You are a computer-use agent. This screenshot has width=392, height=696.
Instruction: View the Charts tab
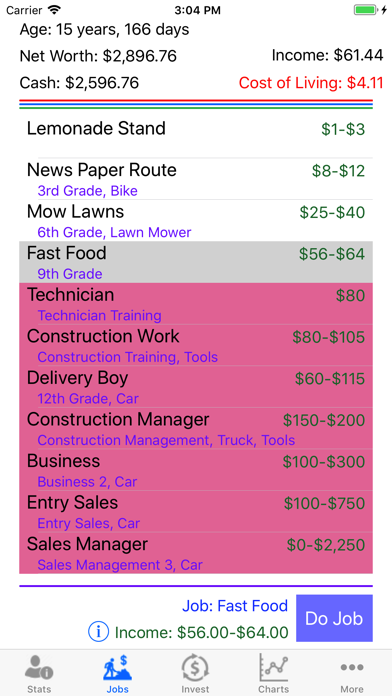click(273, 674)
